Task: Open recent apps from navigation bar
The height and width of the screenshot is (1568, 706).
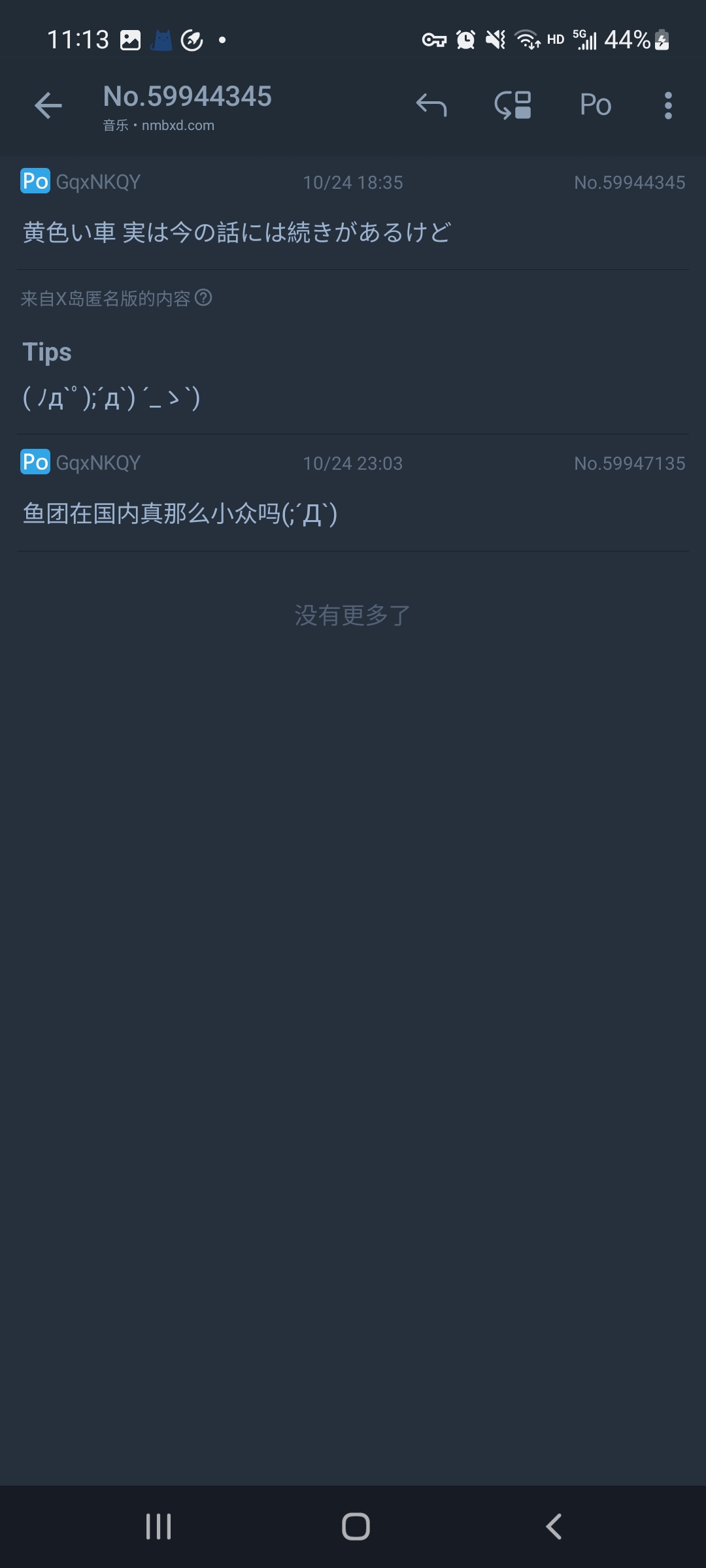Action: point(158,1527)
